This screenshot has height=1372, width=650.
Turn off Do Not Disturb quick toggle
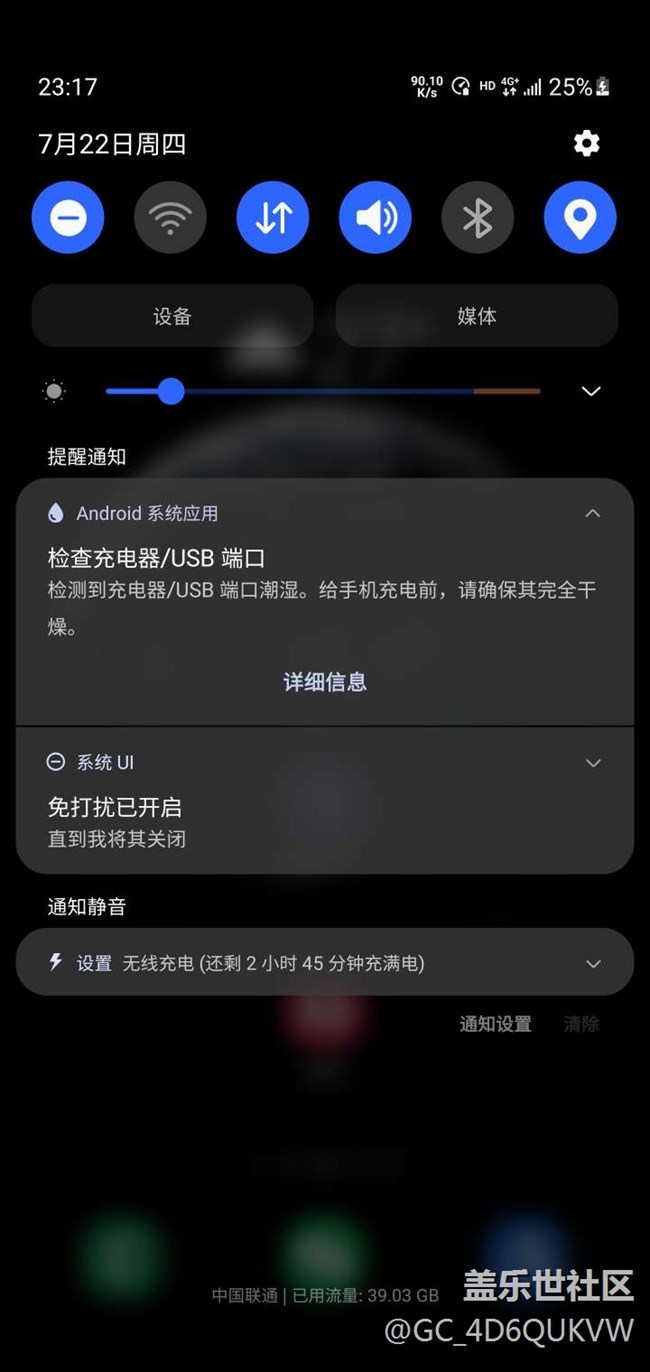(68, 218)
